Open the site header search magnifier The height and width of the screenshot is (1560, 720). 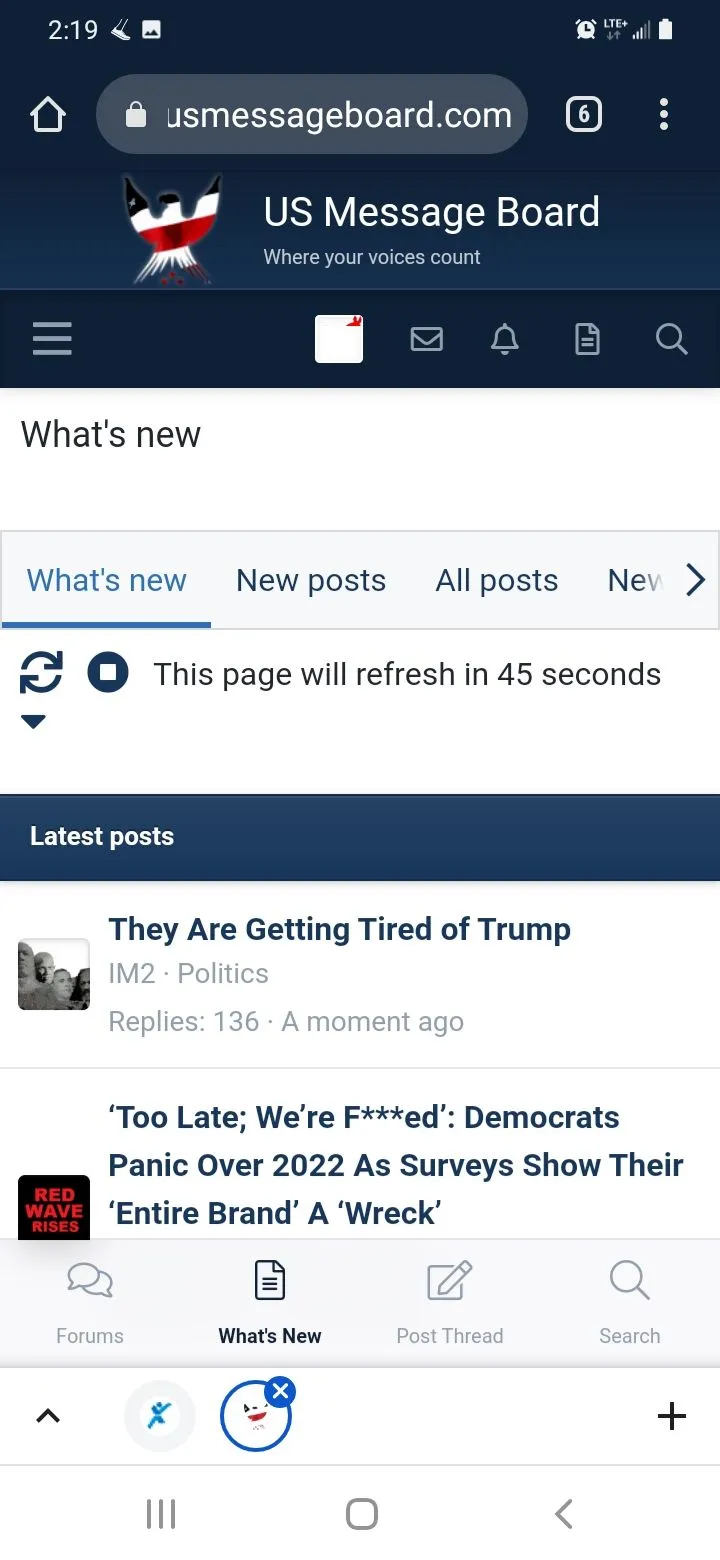(671, 340)
